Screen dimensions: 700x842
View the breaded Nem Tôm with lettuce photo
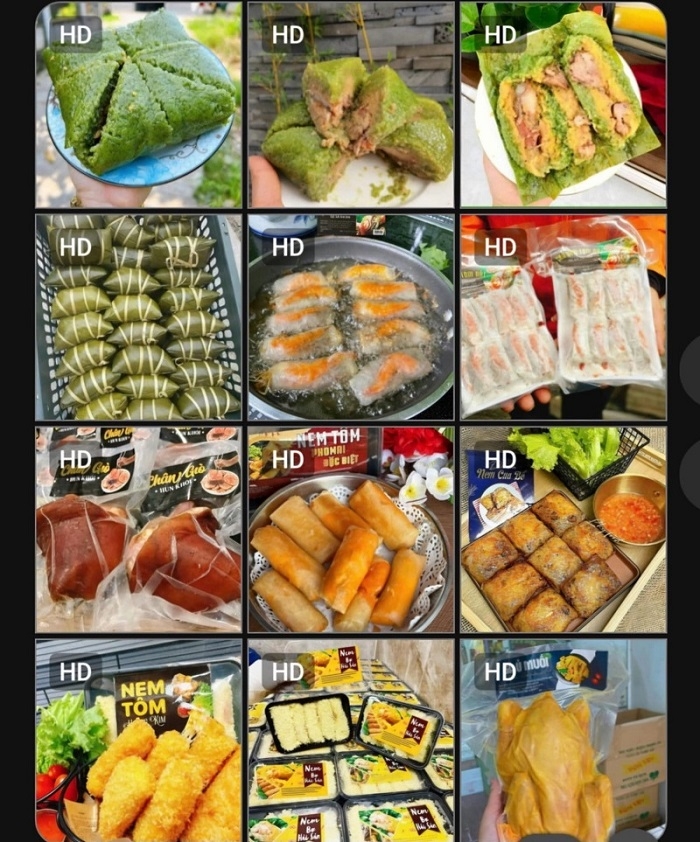[138, 740]
